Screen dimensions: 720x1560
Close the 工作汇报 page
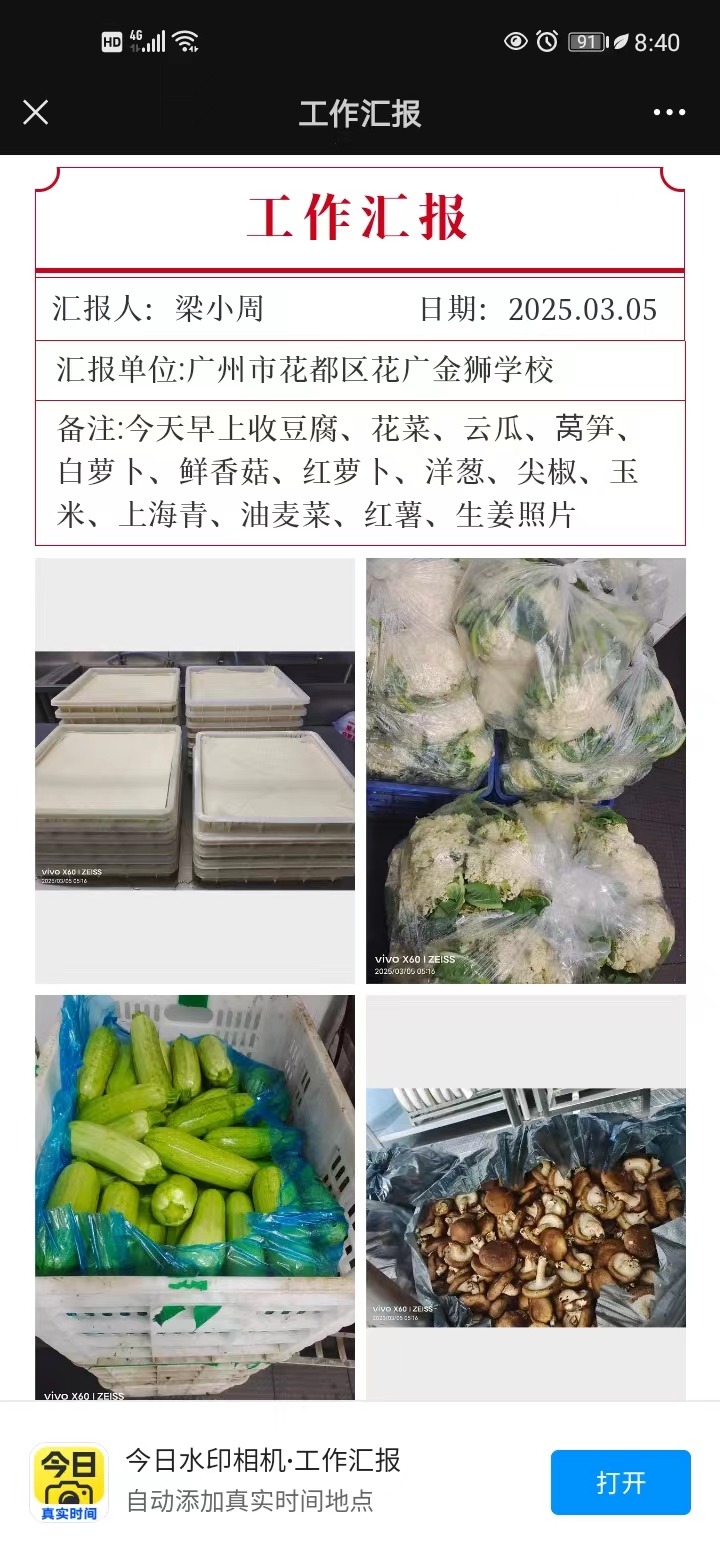(x=35, y=112)
